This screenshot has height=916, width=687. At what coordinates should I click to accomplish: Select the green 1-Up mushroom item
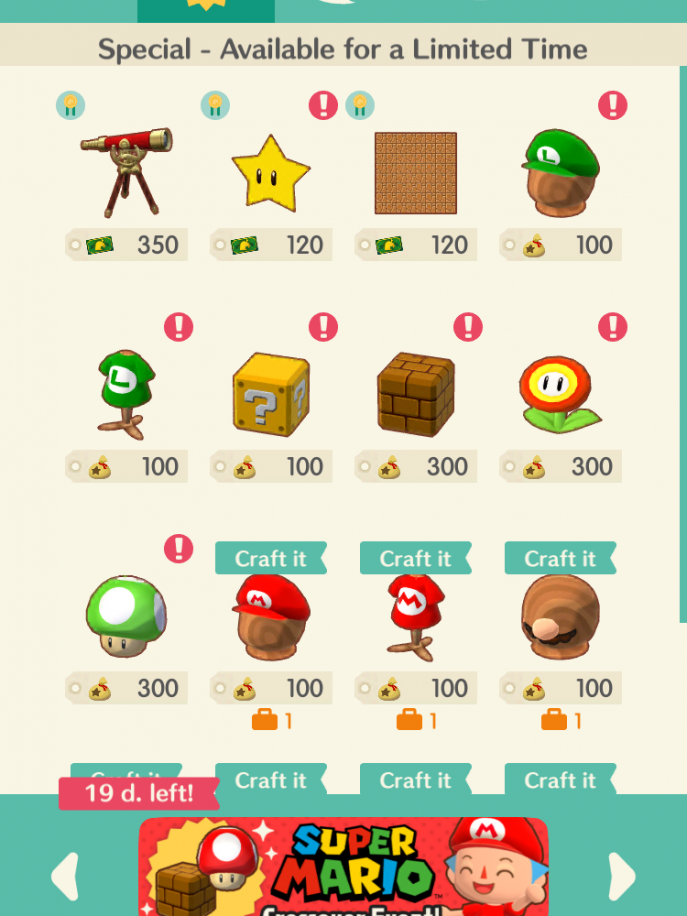(126, 616)
